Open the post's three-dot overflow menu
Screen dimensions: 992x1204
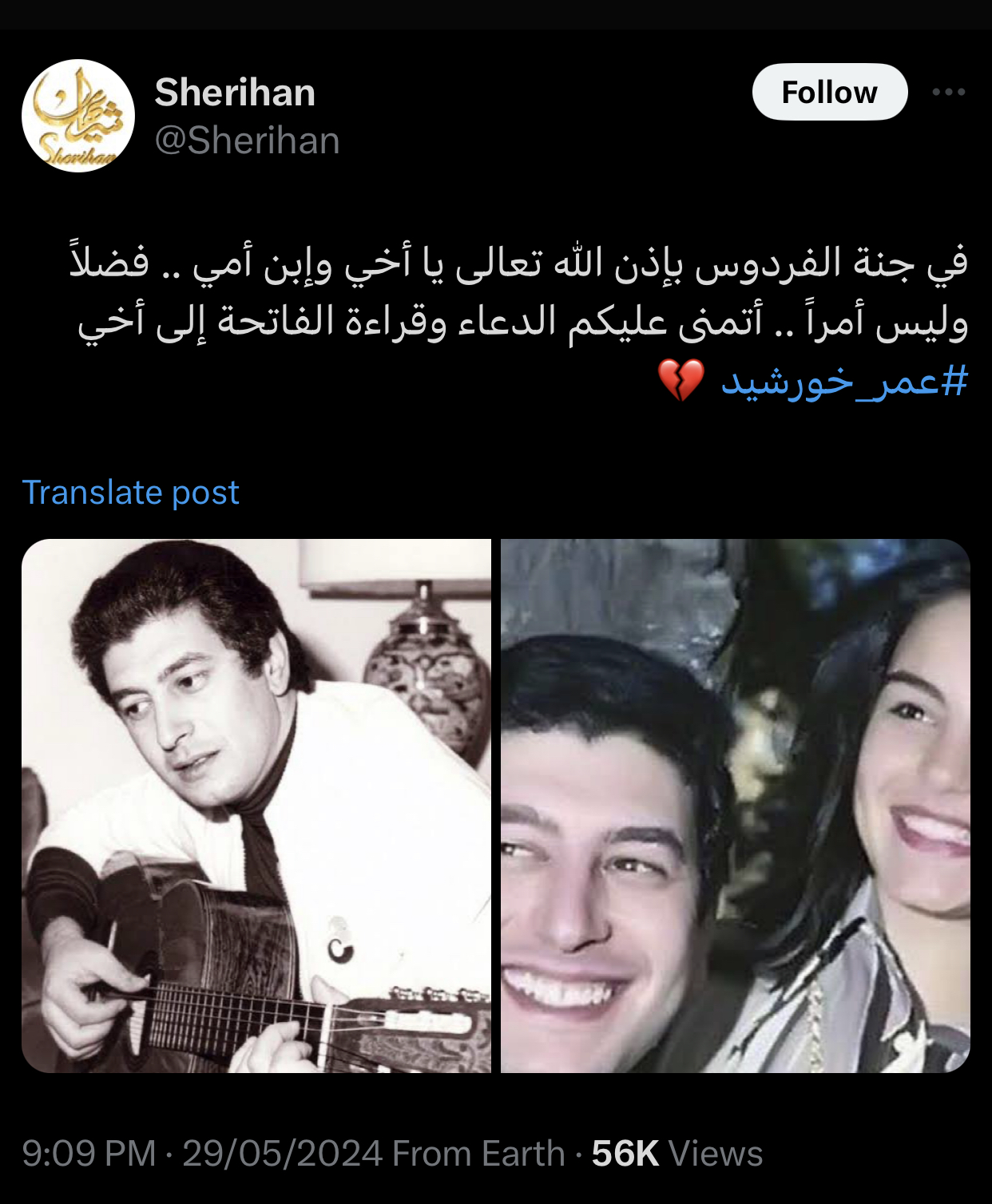[948, 93]
